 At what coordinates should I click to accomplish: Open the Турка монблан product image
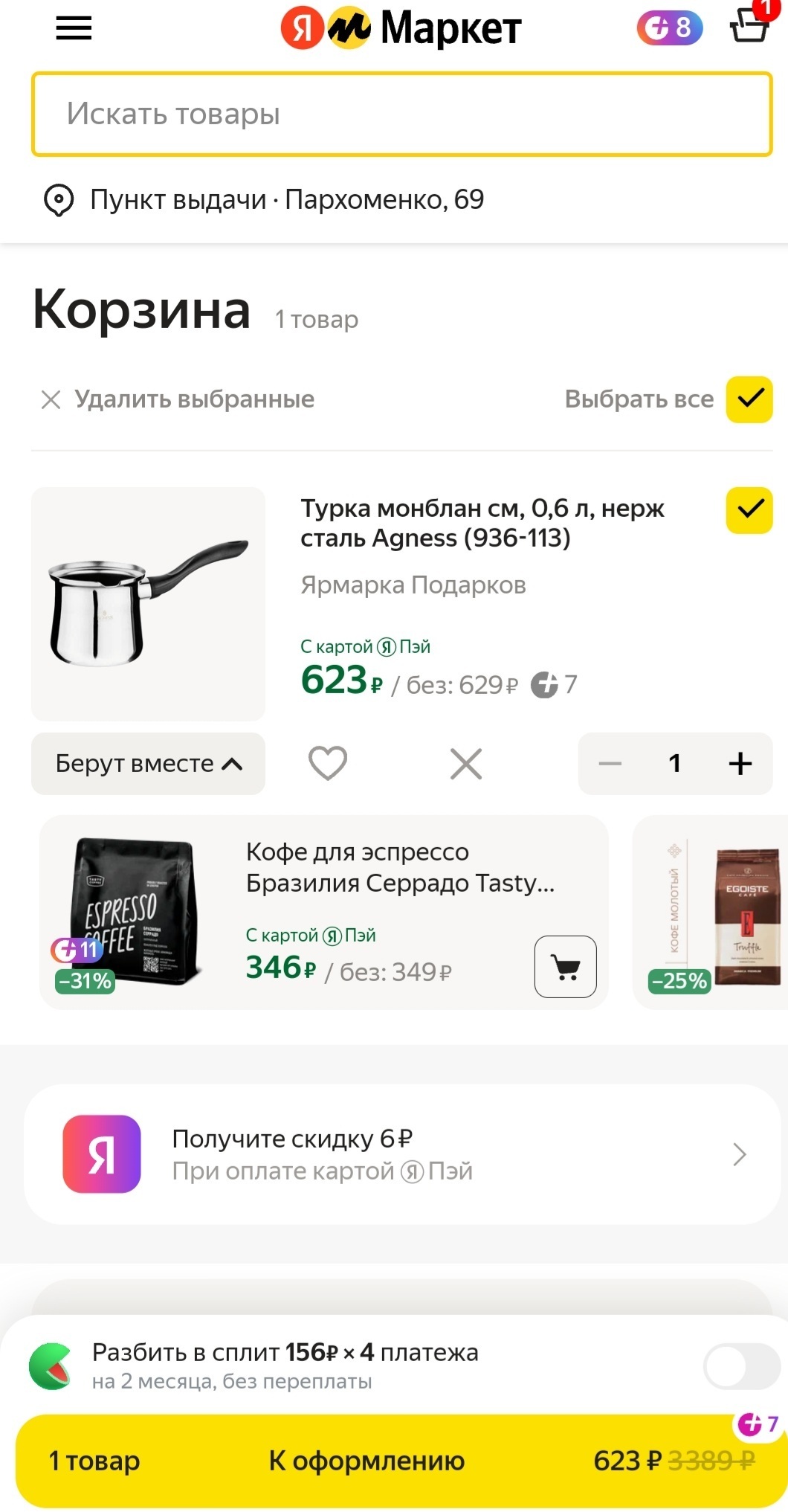point(148,604)
